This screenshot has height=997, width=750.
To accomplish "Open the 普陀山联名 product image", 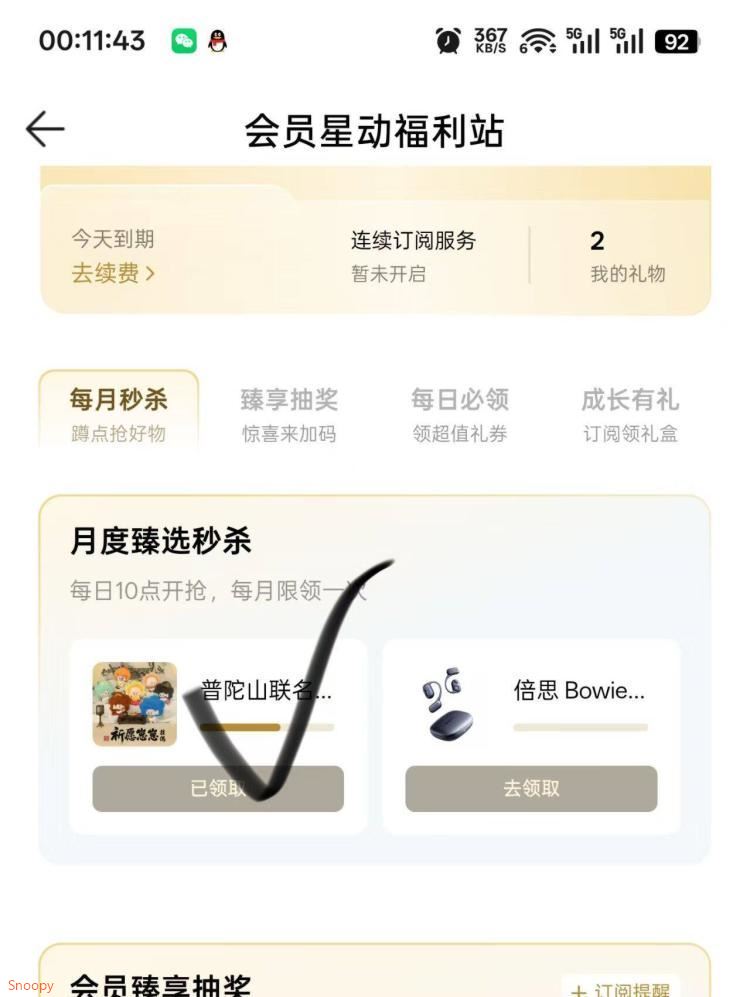I will [x=135, y=704].
